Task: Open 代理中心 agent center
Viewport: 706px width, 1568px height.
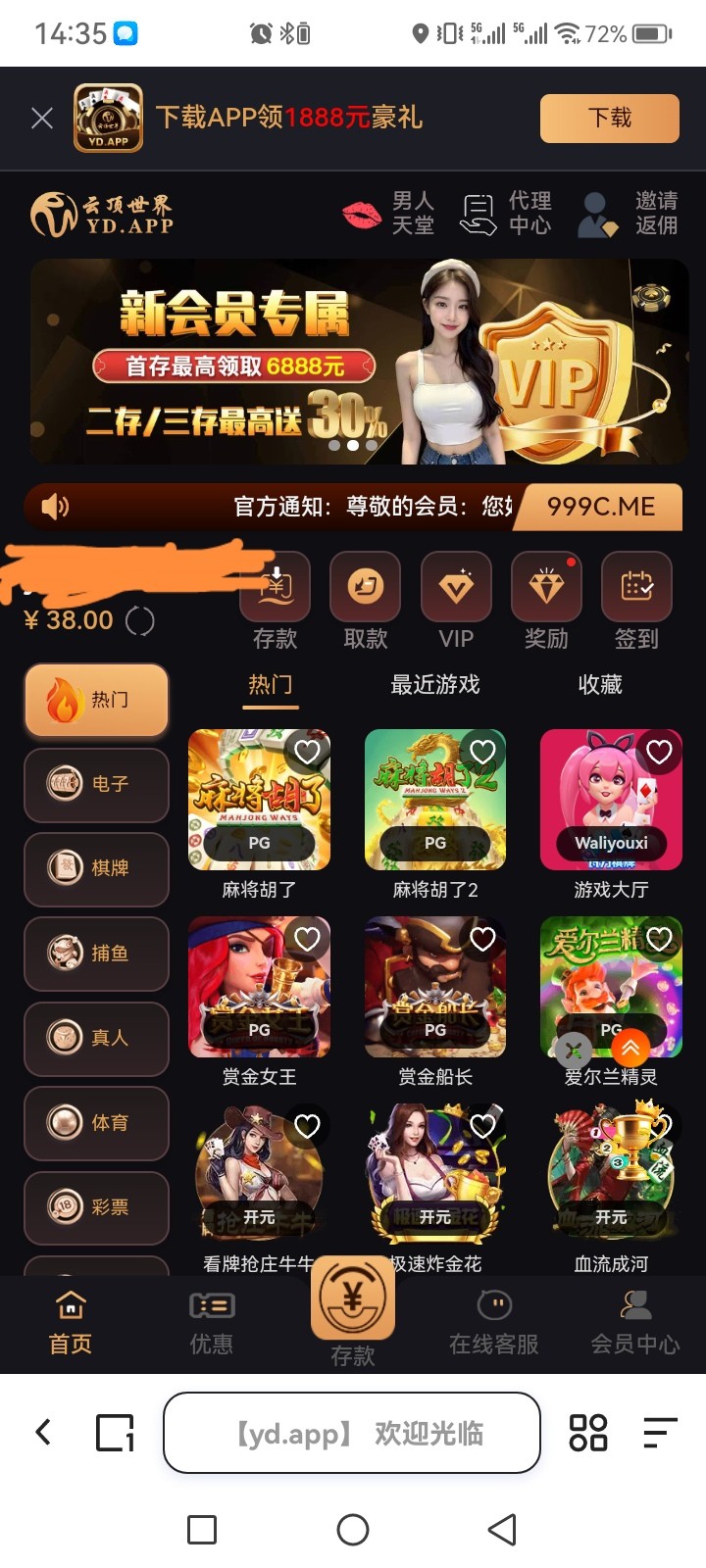Action: 507,213
